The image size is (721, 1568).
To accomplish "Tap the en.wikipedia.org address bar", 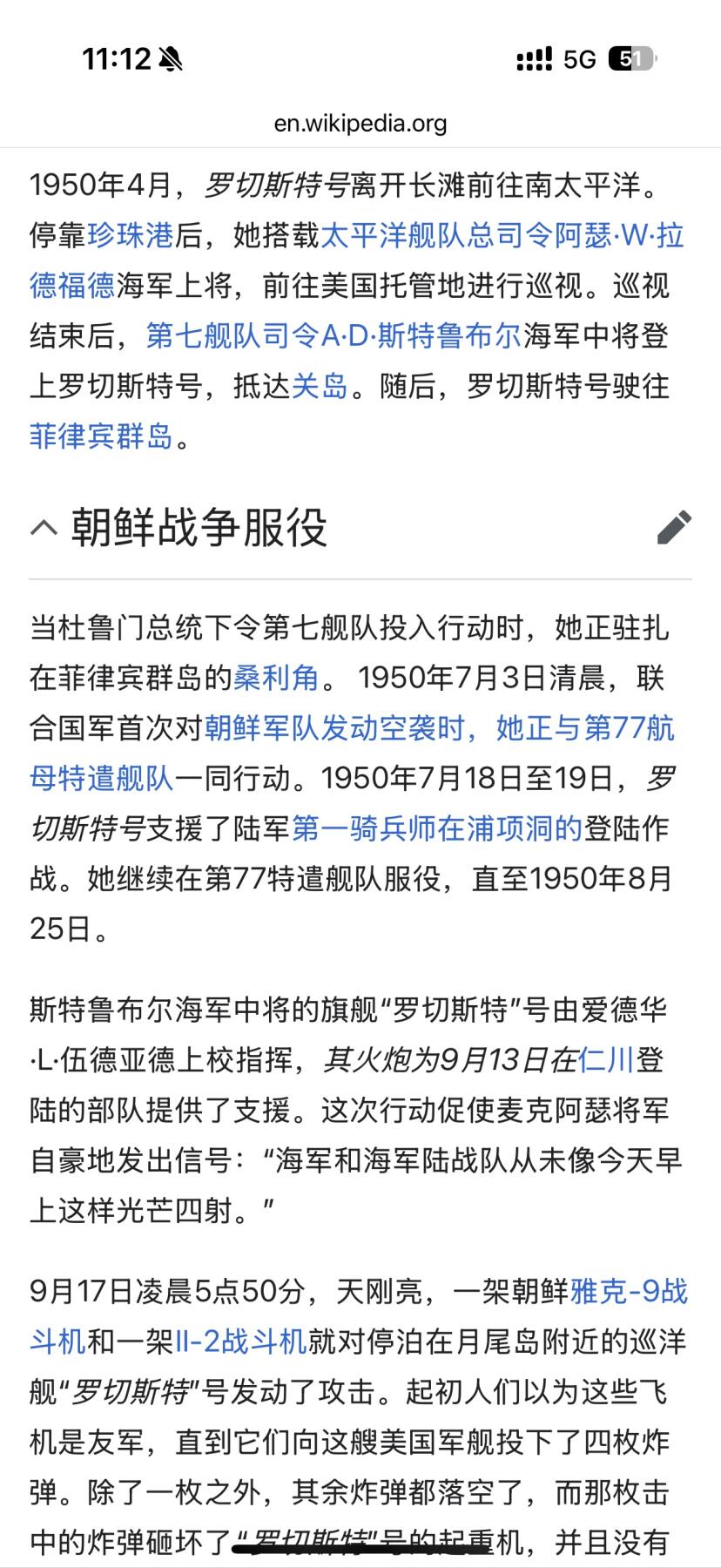I will click(360, 123).
